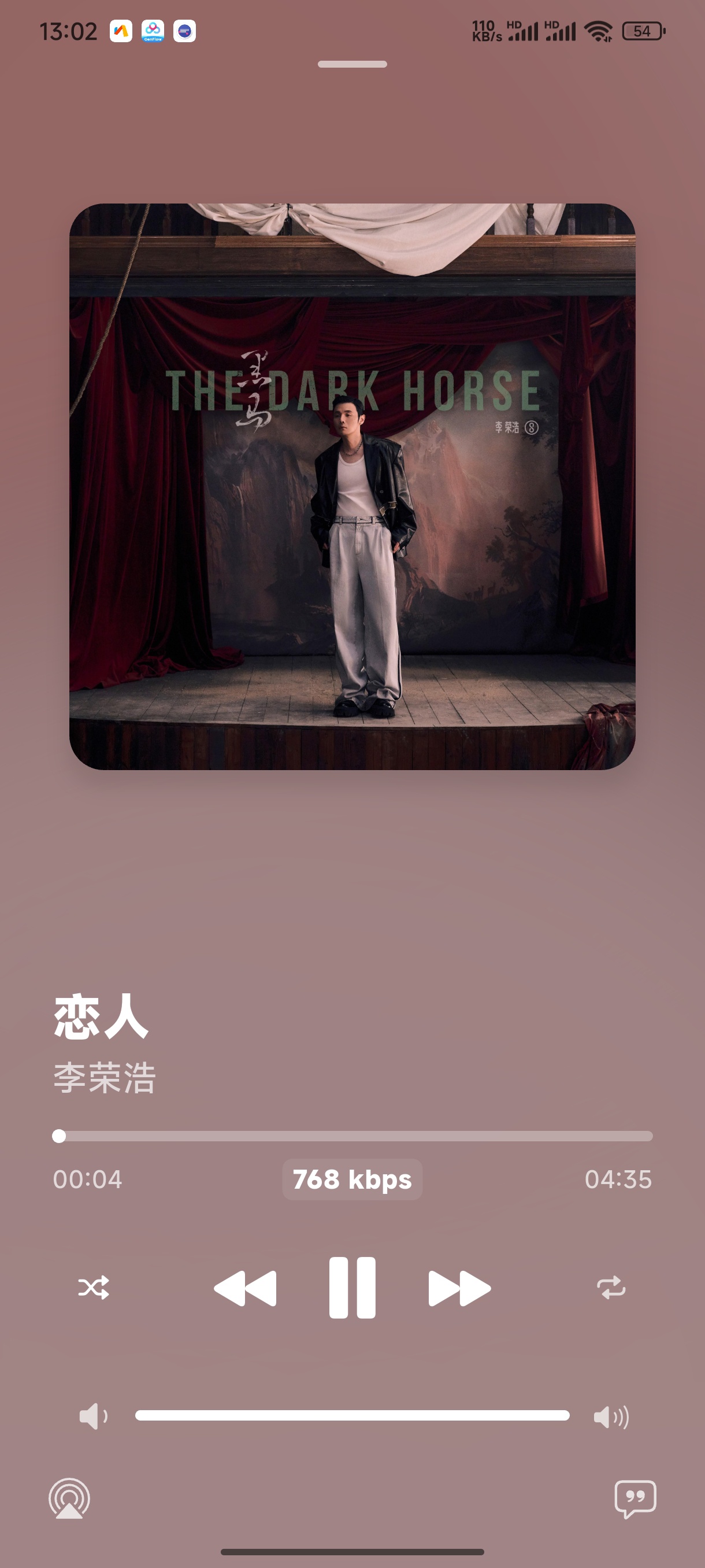Open audio casting output options
705x1568 pixels.
[x=69, y=1499]
